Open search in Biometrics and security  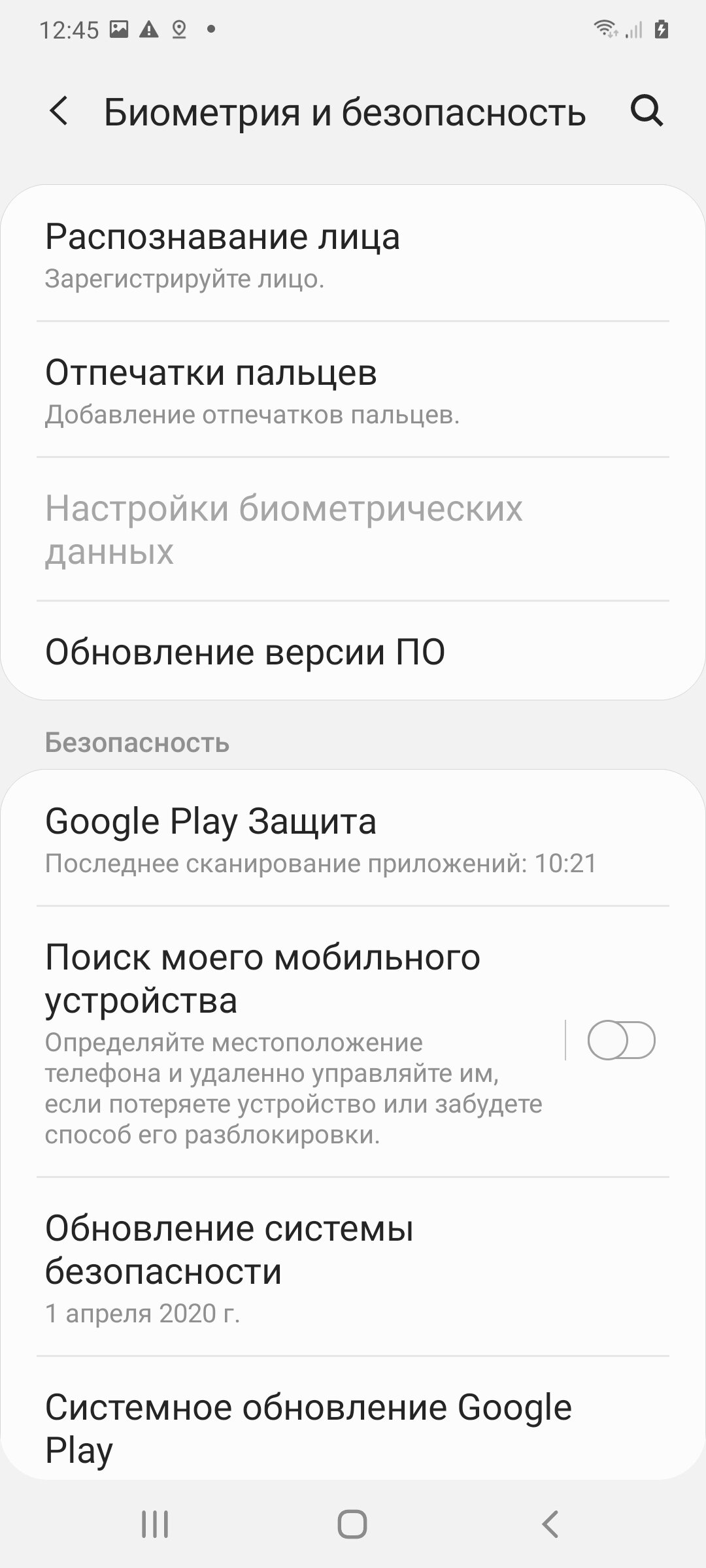[x=647, y=111]
